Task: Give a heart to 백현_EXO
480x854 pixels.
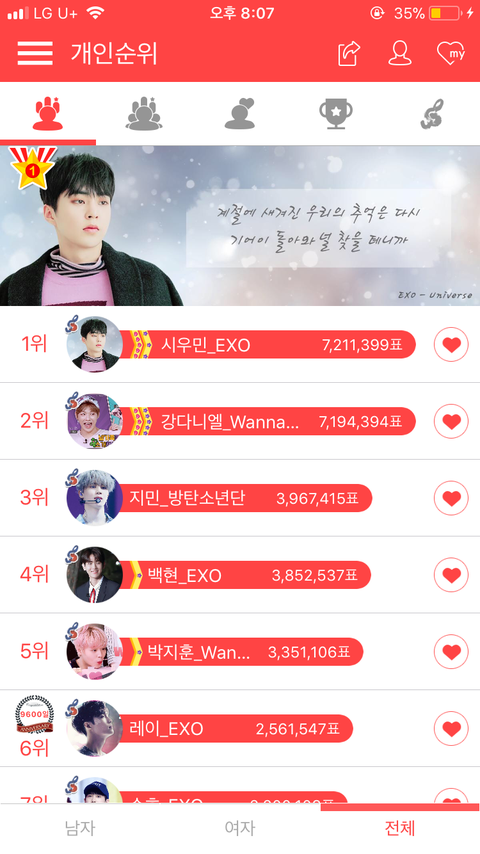Action: [x=451, y=575]
